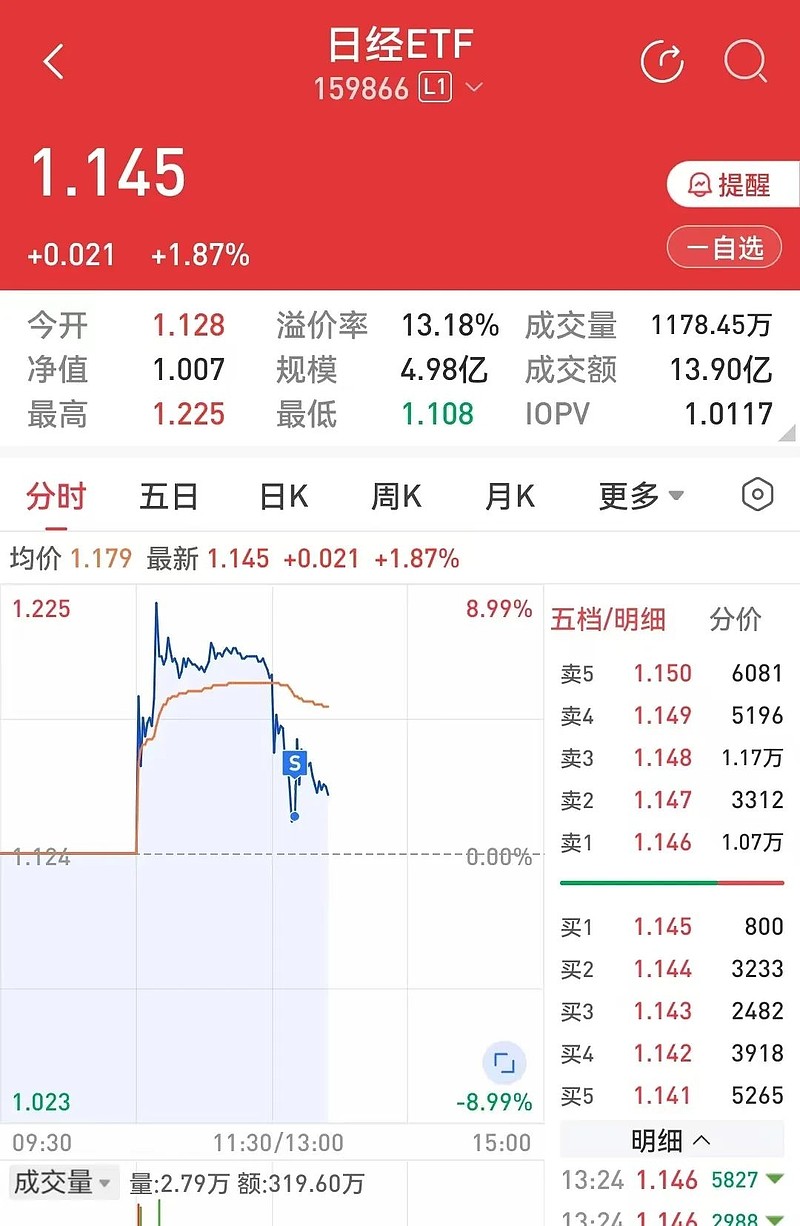This screenshot has width=800, height=1226.
Task: Toggle 日经ETF out of watchlist via 自选
Action: [x=725, y=248]
